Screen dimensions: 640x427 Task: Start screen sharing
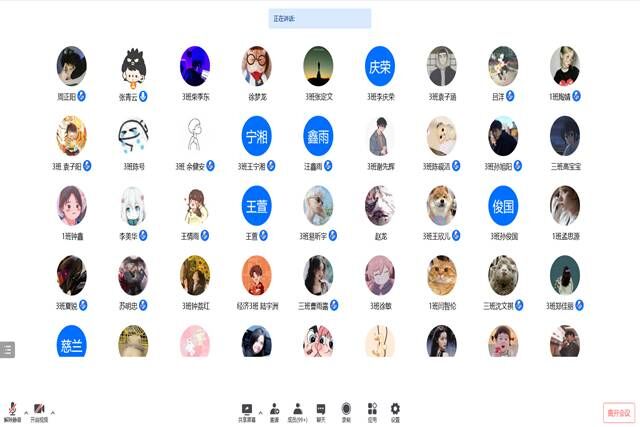tap(247, 410)
